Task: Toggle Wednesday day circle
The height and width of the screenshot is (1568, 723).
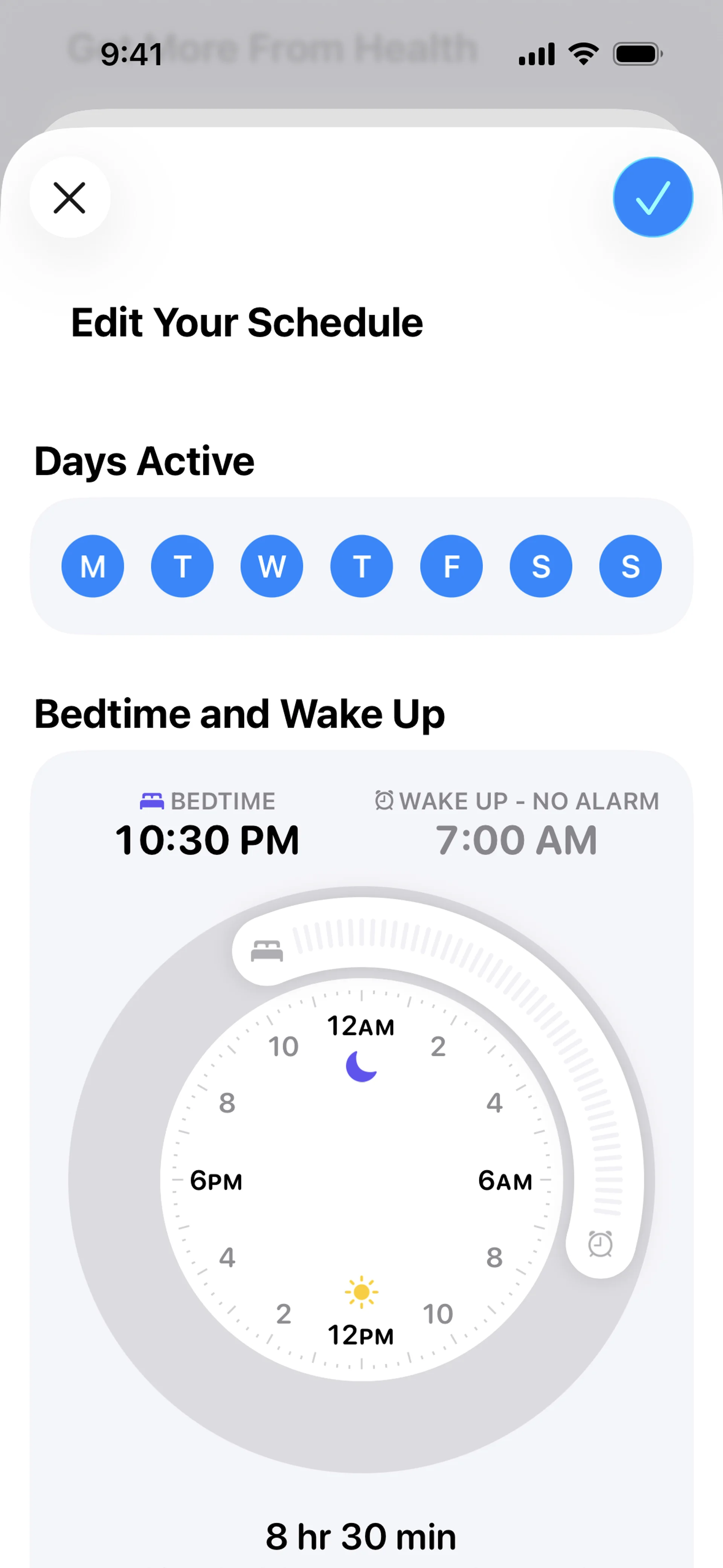Action: [272, 566]
